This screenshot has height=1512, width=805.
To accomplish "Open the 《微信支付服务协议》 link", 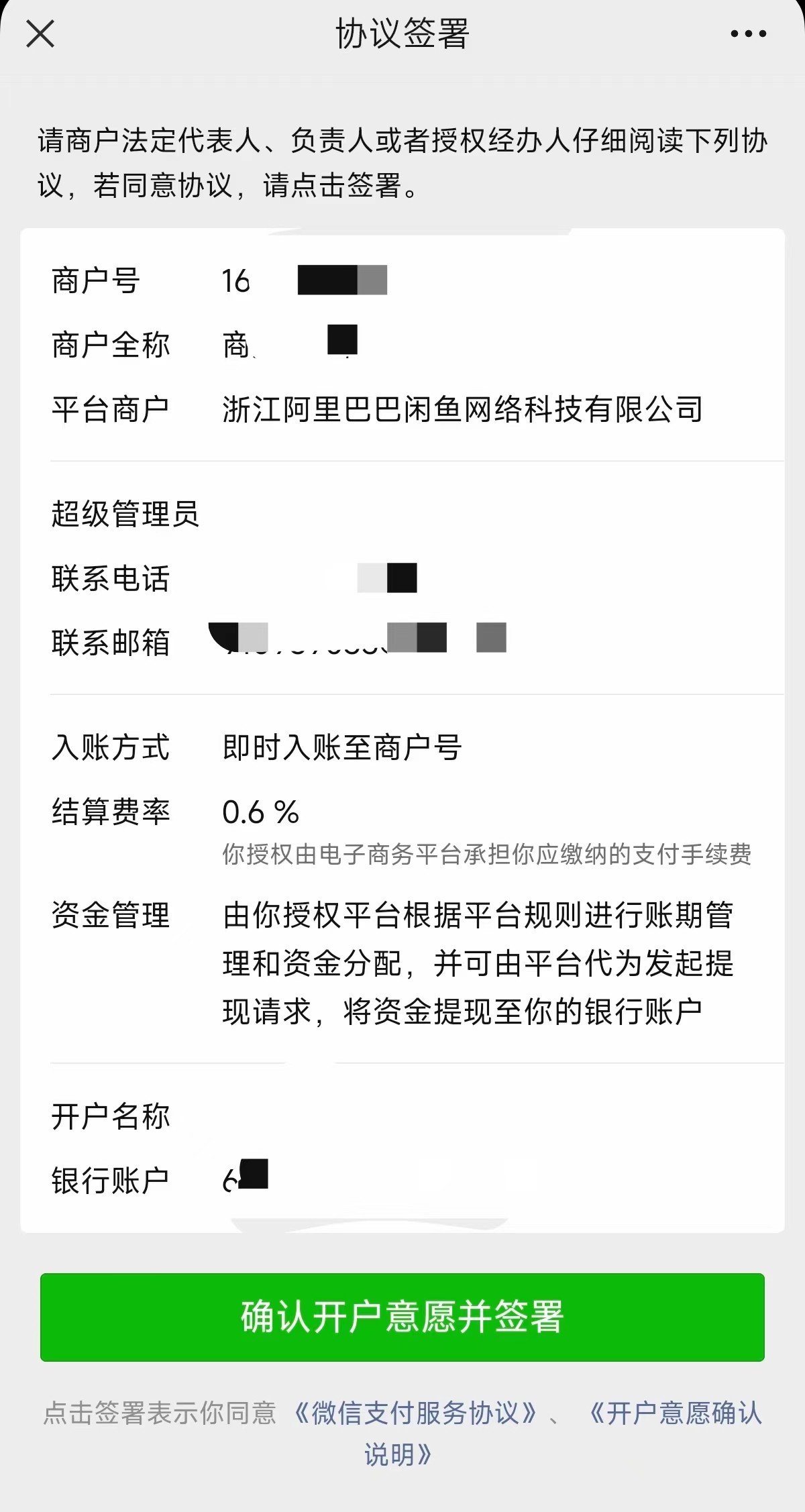I will pyautogui.click(x=416, y=1413).
